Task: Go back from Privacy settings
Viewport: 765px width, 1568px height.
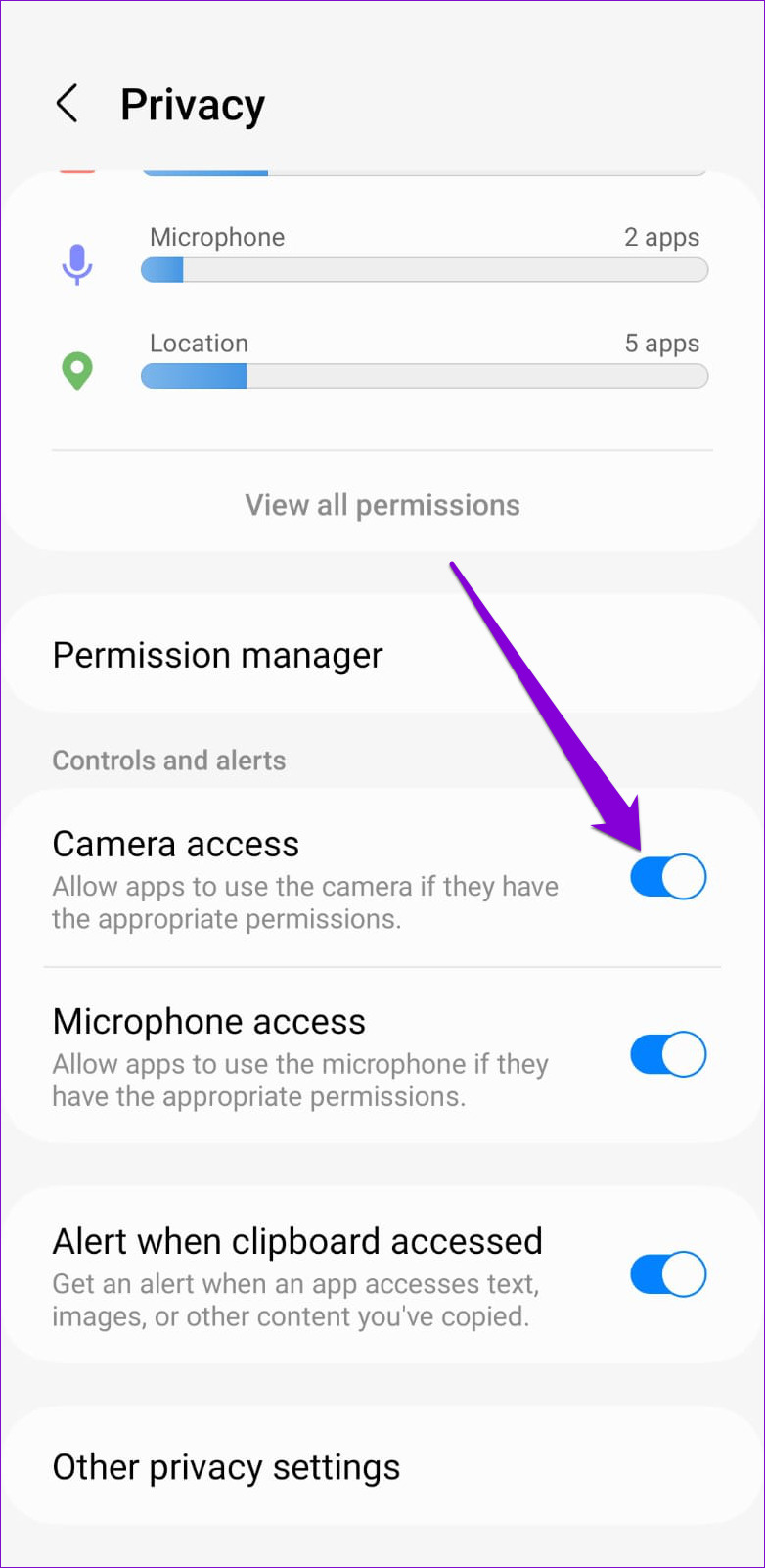Action: (67, 104)
